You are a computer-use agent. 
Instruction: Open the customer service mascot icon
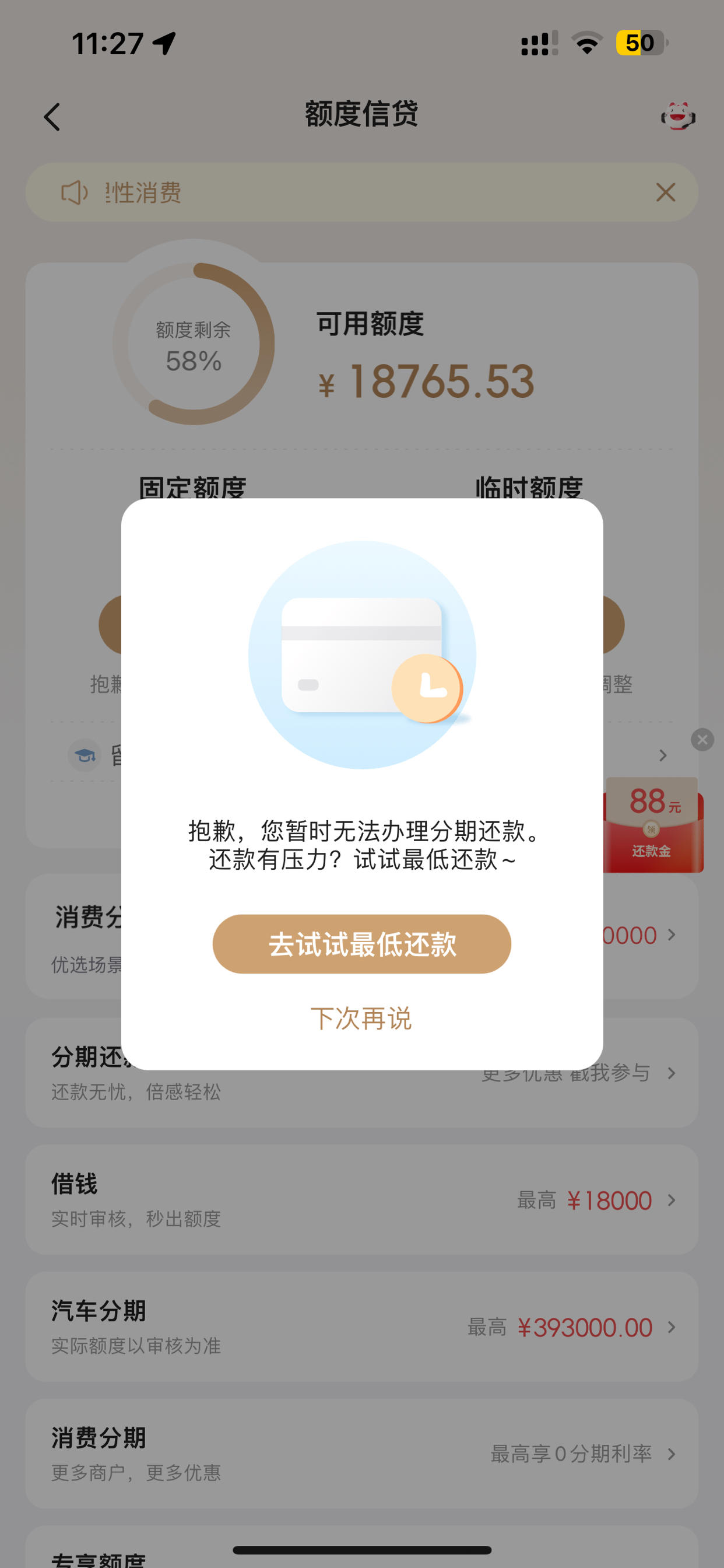678,116
